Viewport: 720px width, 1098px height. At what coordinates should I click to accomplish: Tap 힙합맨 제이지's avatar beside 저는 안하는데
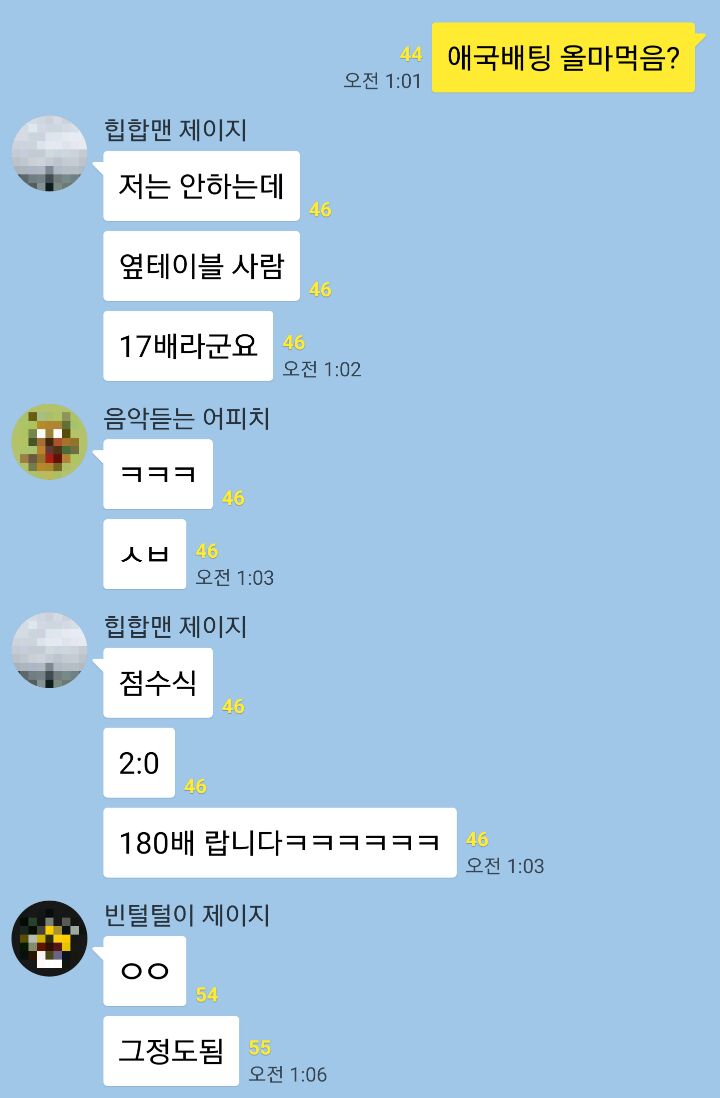tap(49, 154)
